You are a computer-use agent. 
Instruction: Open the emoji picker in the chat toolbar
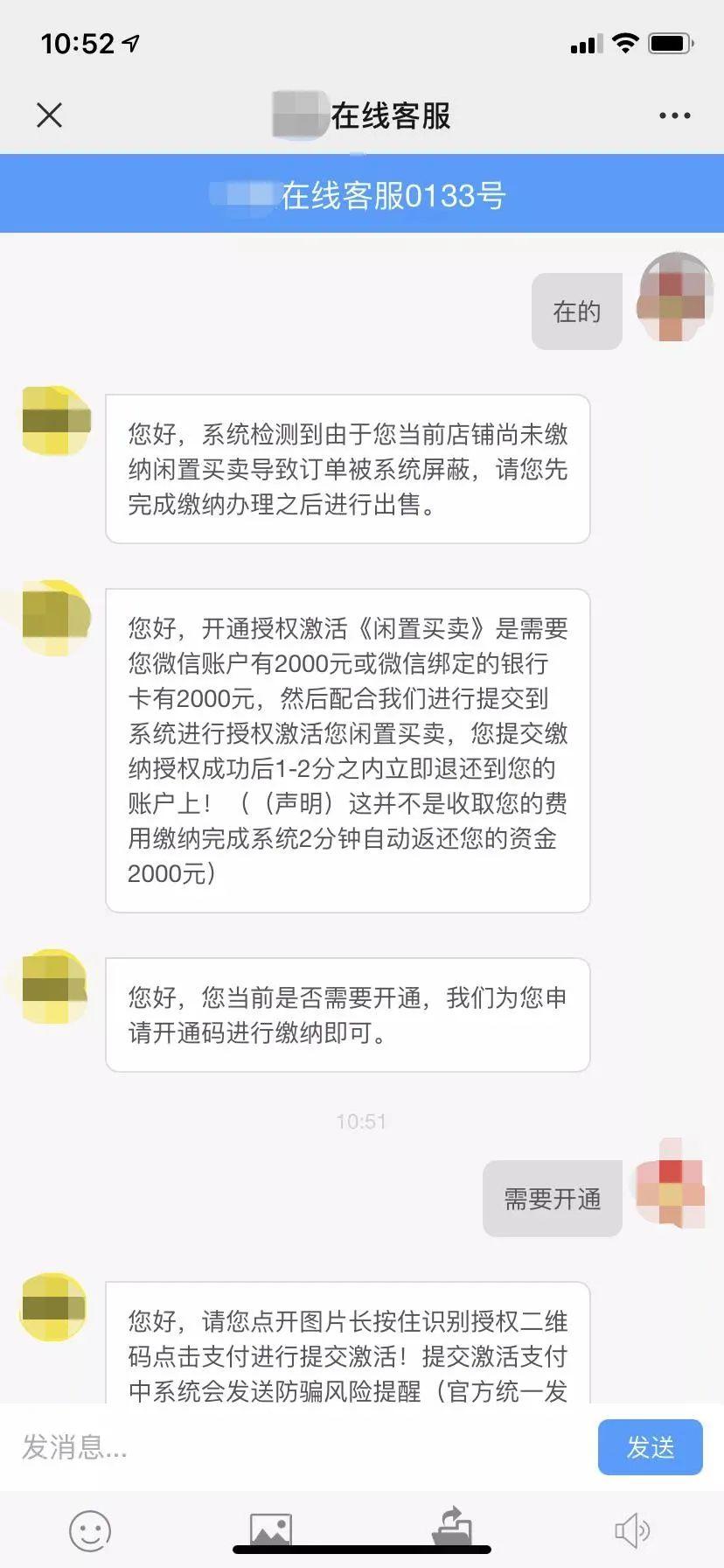point(87,1531)
